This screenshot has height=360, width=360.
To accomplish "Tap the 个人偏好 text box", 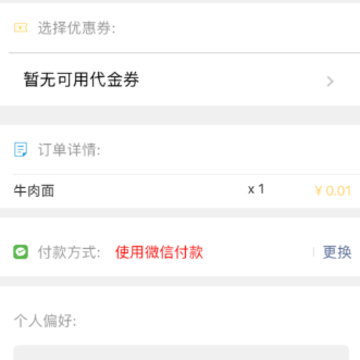I will [181, 353].
